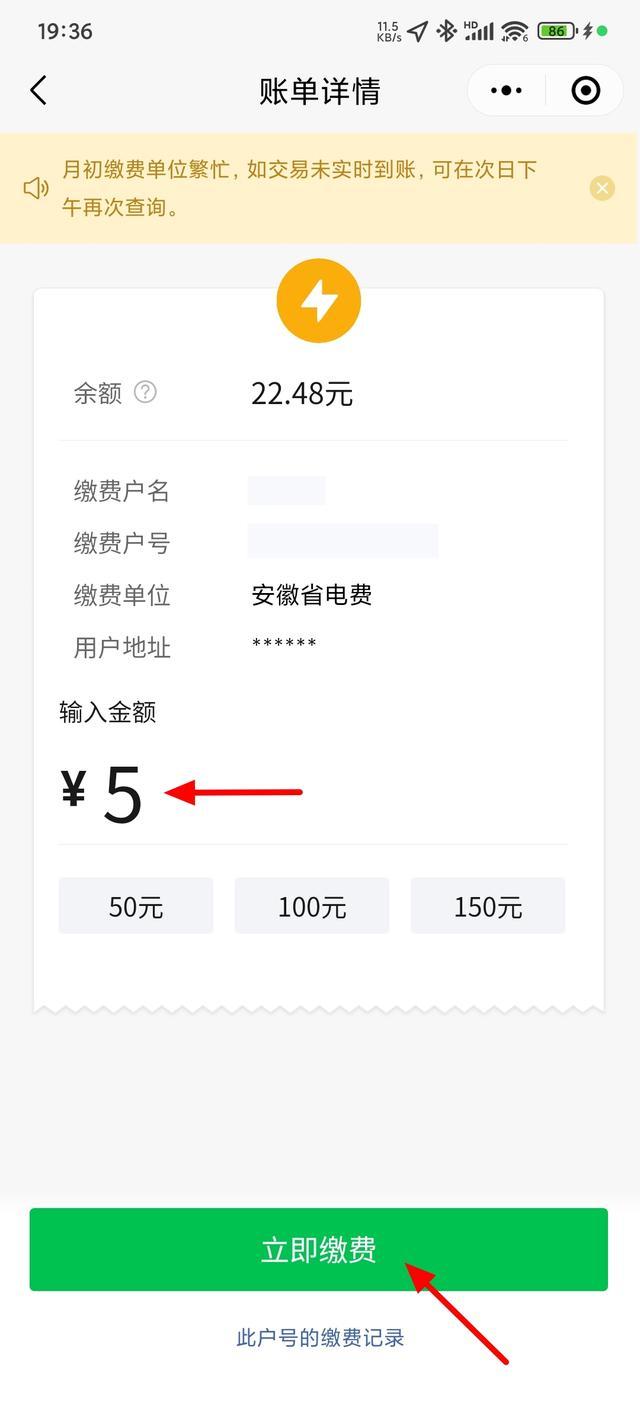Open the mini program more options menu
Screen dimensions: 640x1422
pos(506,91)
